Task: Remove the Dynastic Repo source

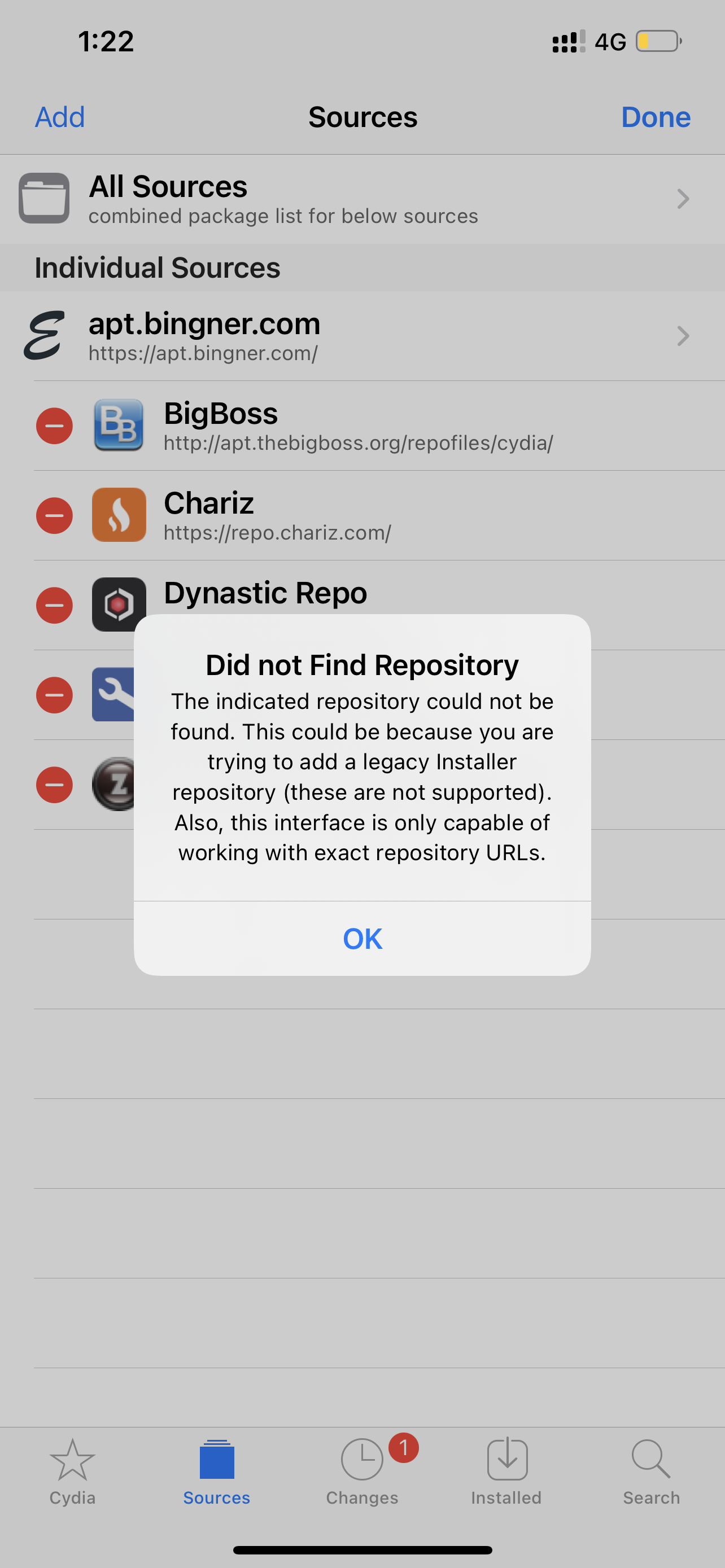Action: pyautogui.click(x=54, y=605)
